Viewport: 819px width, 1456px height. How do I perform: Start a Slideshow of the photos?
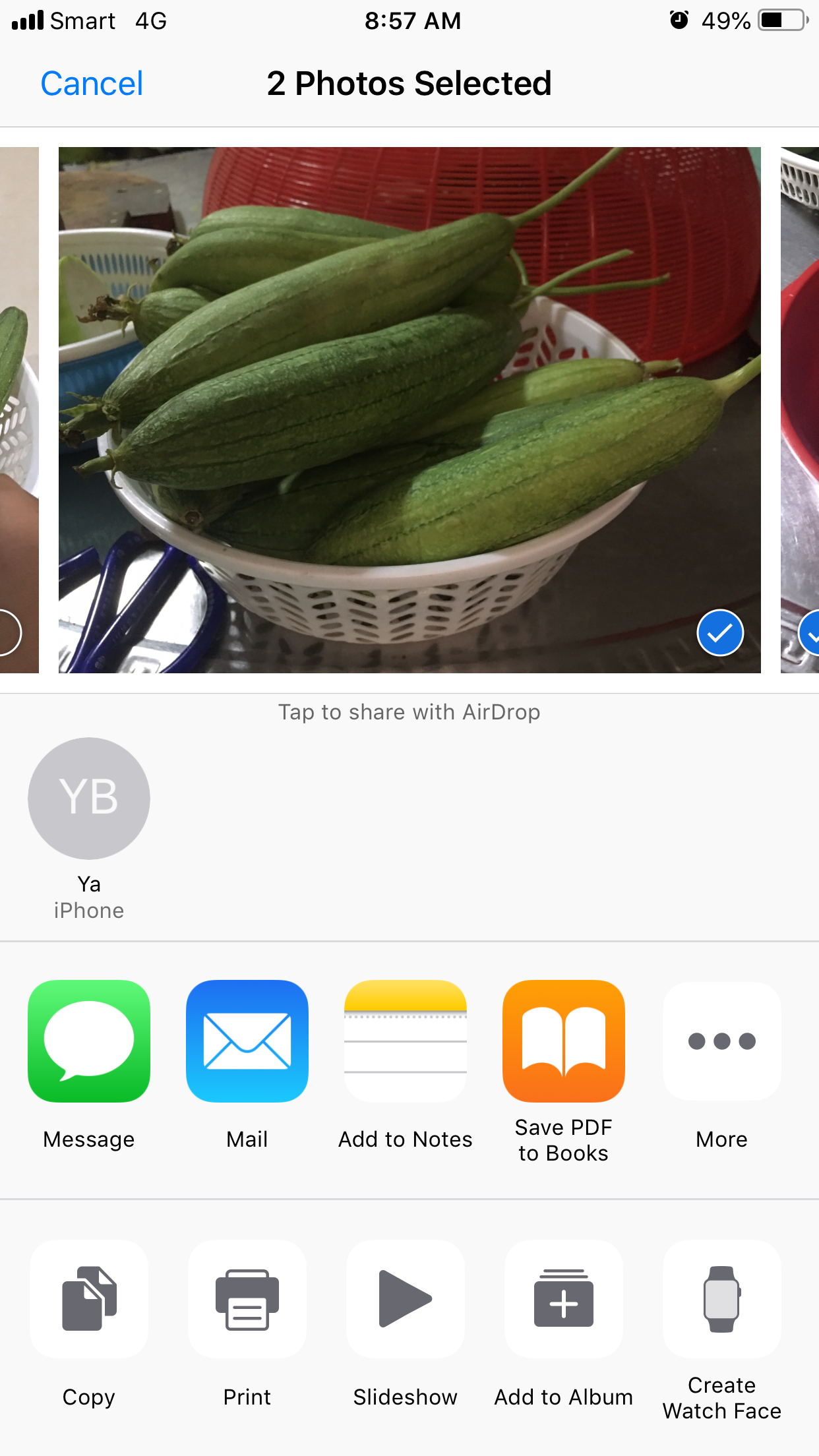[406, 1299]
